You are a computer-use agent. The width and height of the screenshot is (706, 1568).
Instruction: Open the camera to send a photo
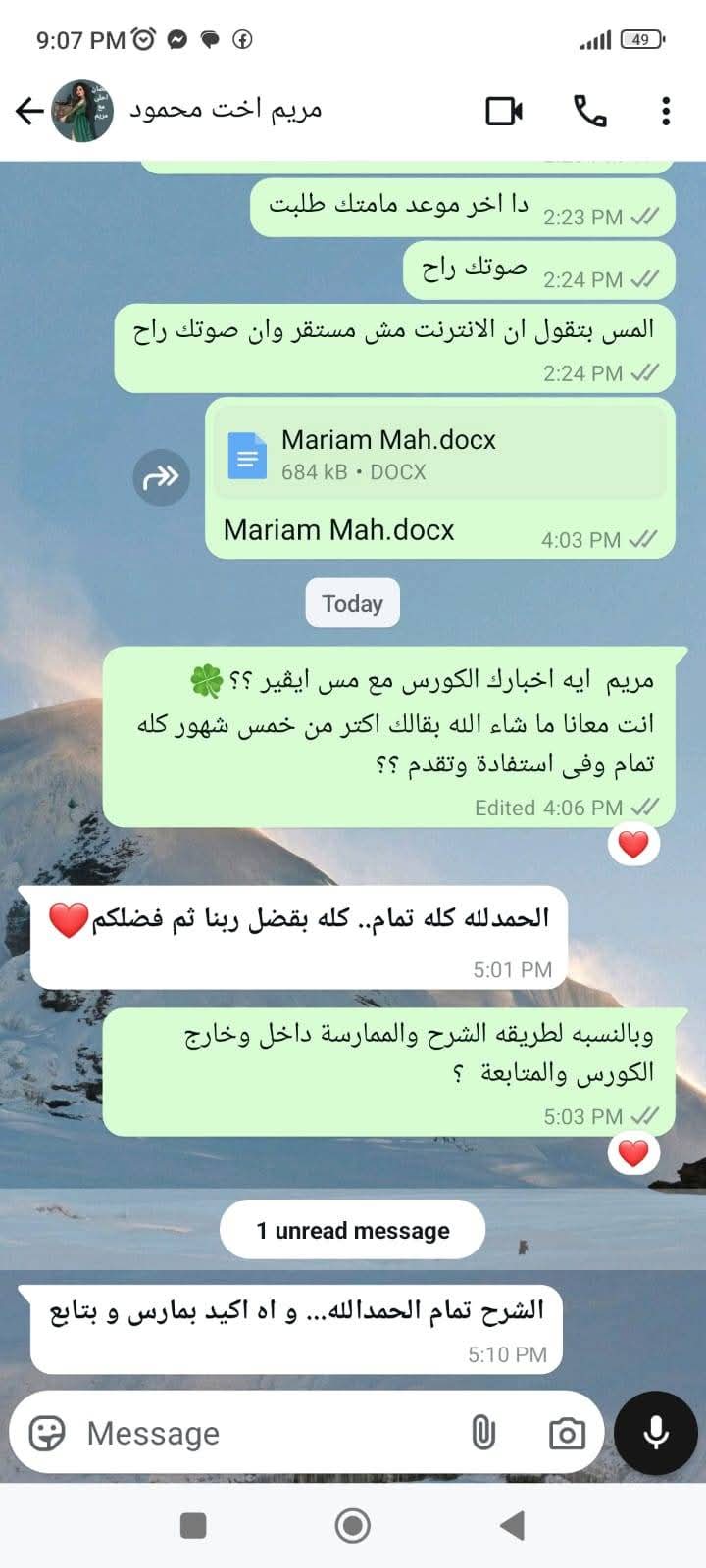[x=567, y=1434]
